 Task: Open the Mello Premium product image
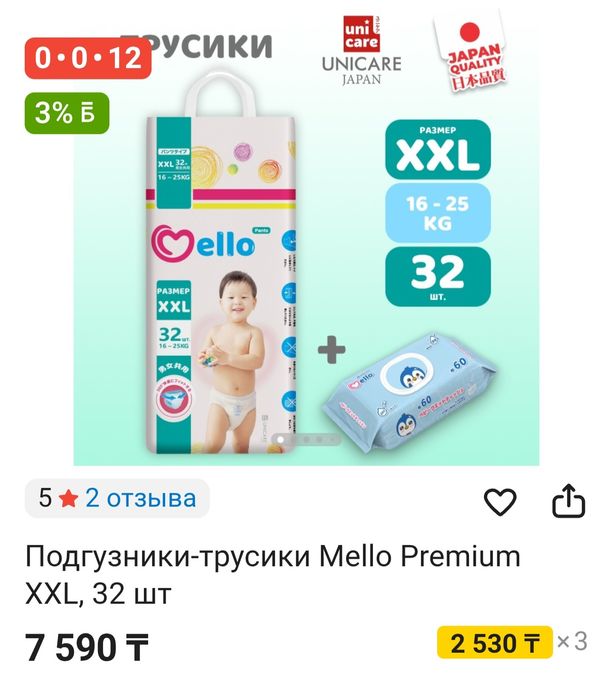306,260
